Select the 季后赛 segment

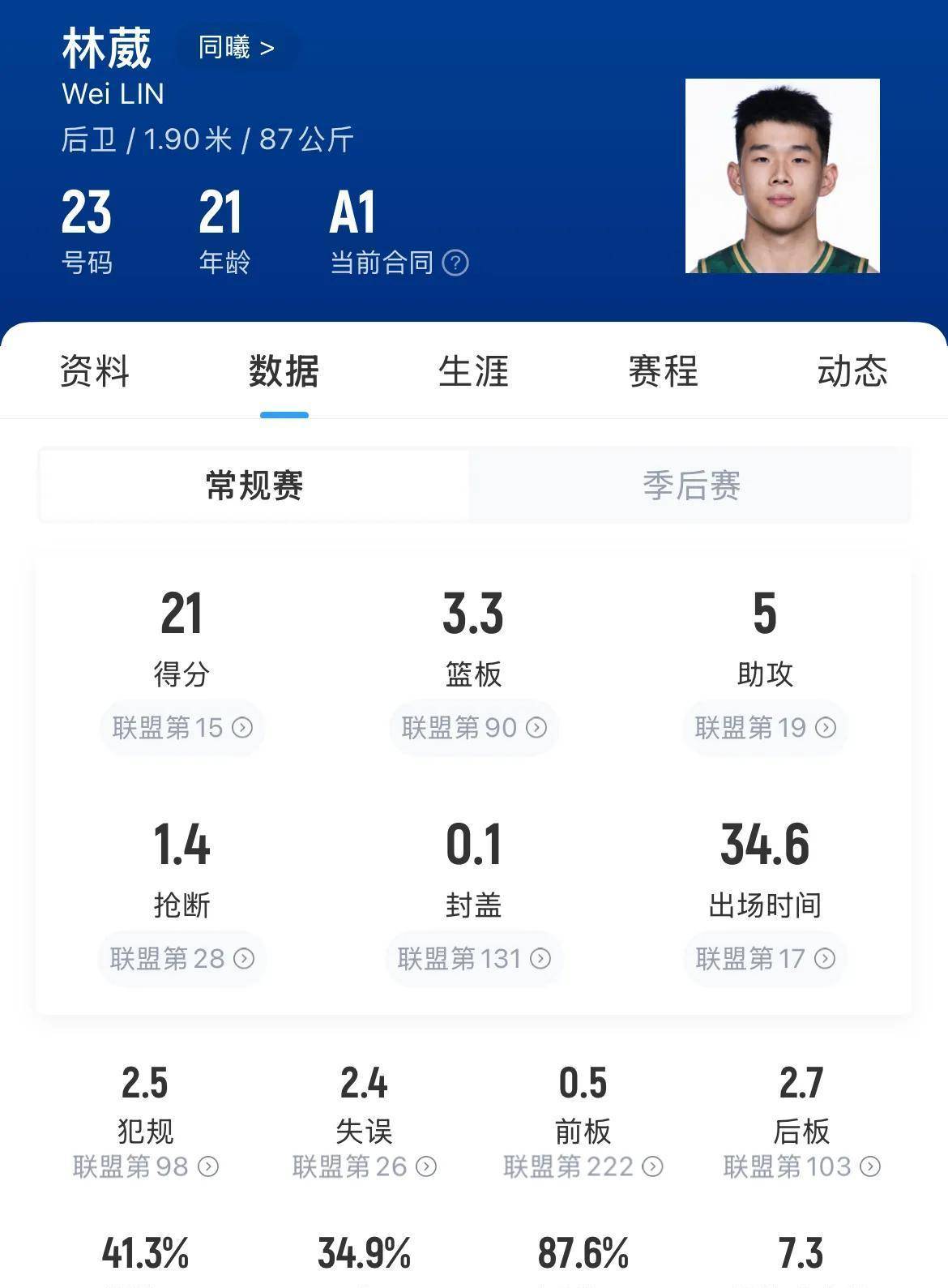tap(691, 486)
